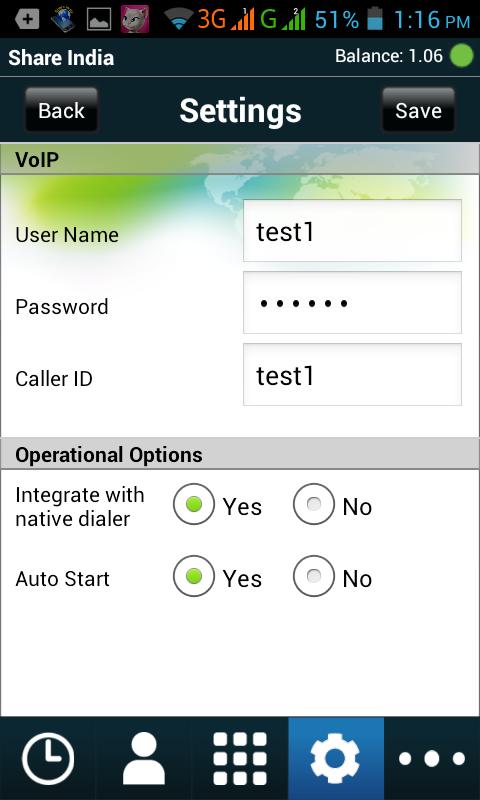This screenshot has width=480, height=800.
Task: Edit the User Name field
Action: [352, 231]
